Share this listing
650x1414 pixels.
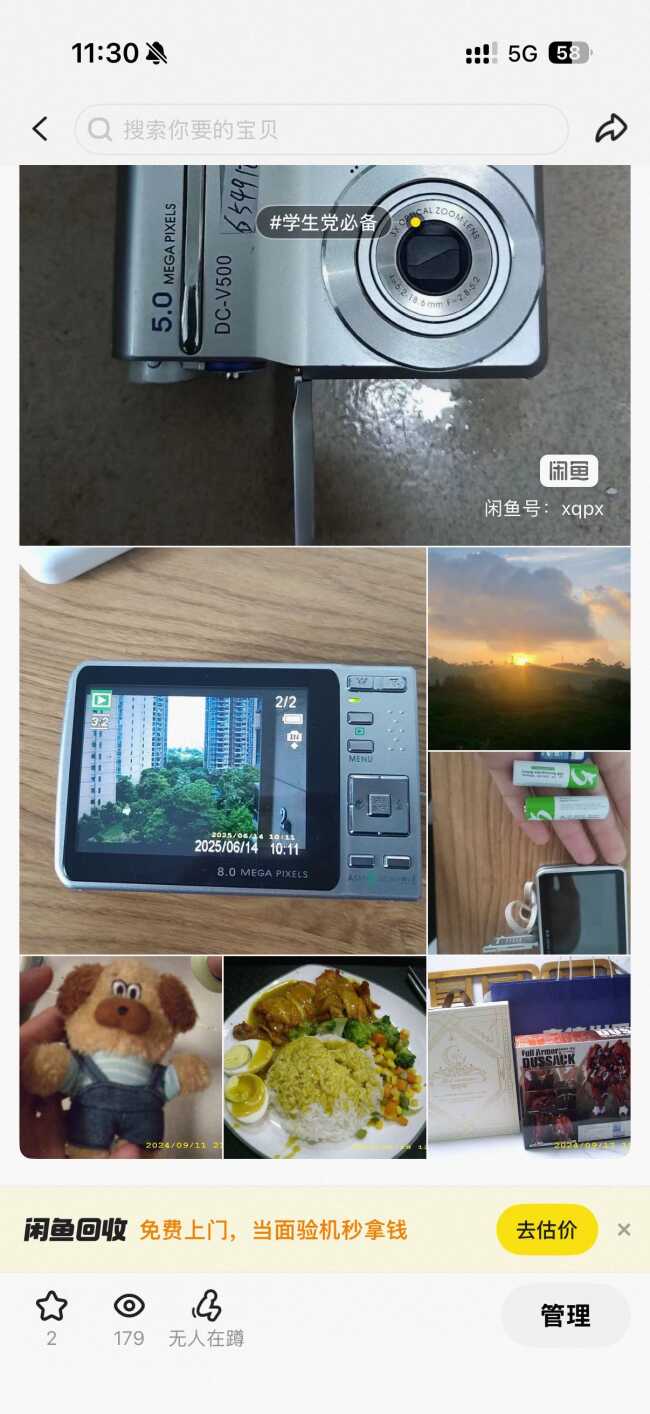[610, 129]
